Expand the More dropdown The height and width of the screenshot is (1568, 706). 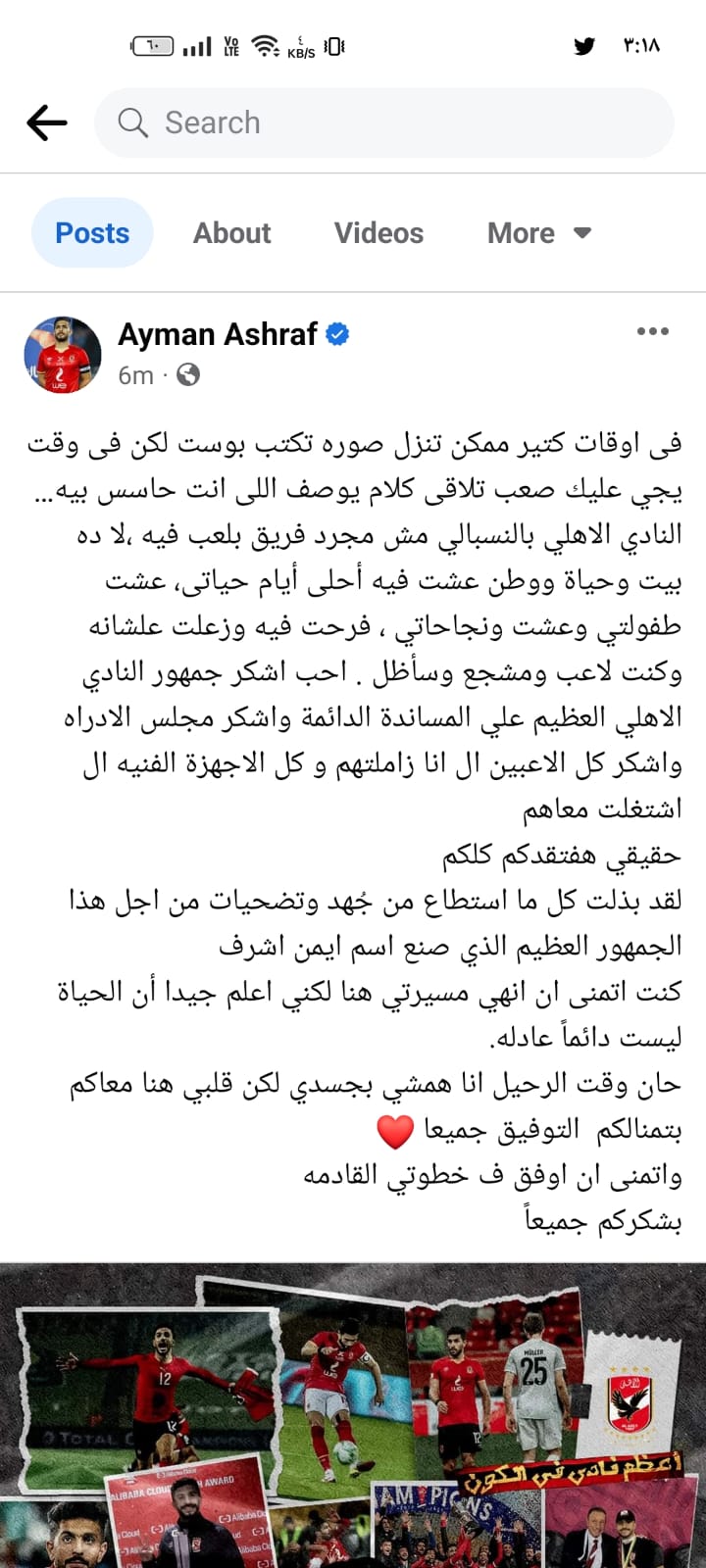(x=539, y=233)
